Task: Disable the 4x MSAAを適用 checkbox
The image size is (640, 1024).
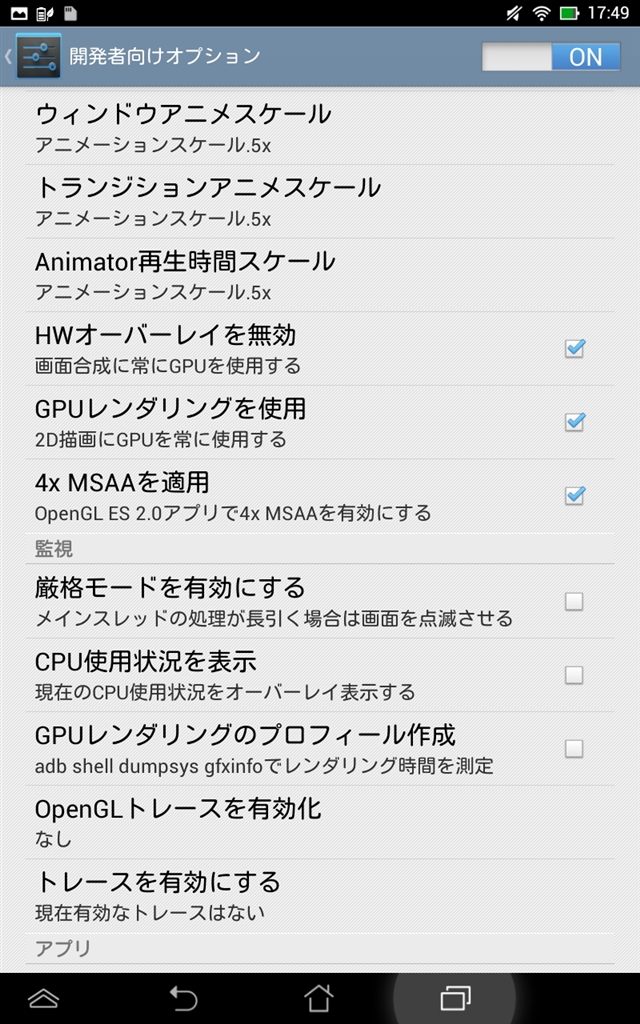Action: click(x=574, y=495)
